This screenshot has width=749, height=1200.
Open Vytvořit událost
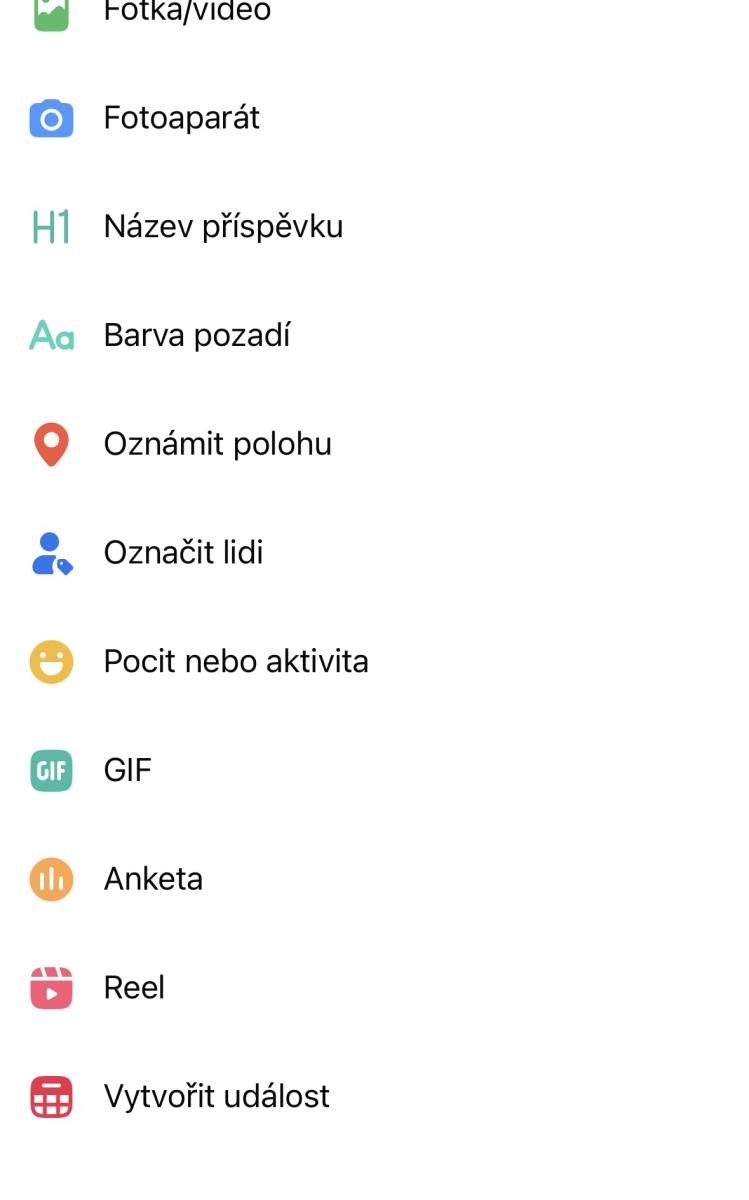[x=374, y=1097]
